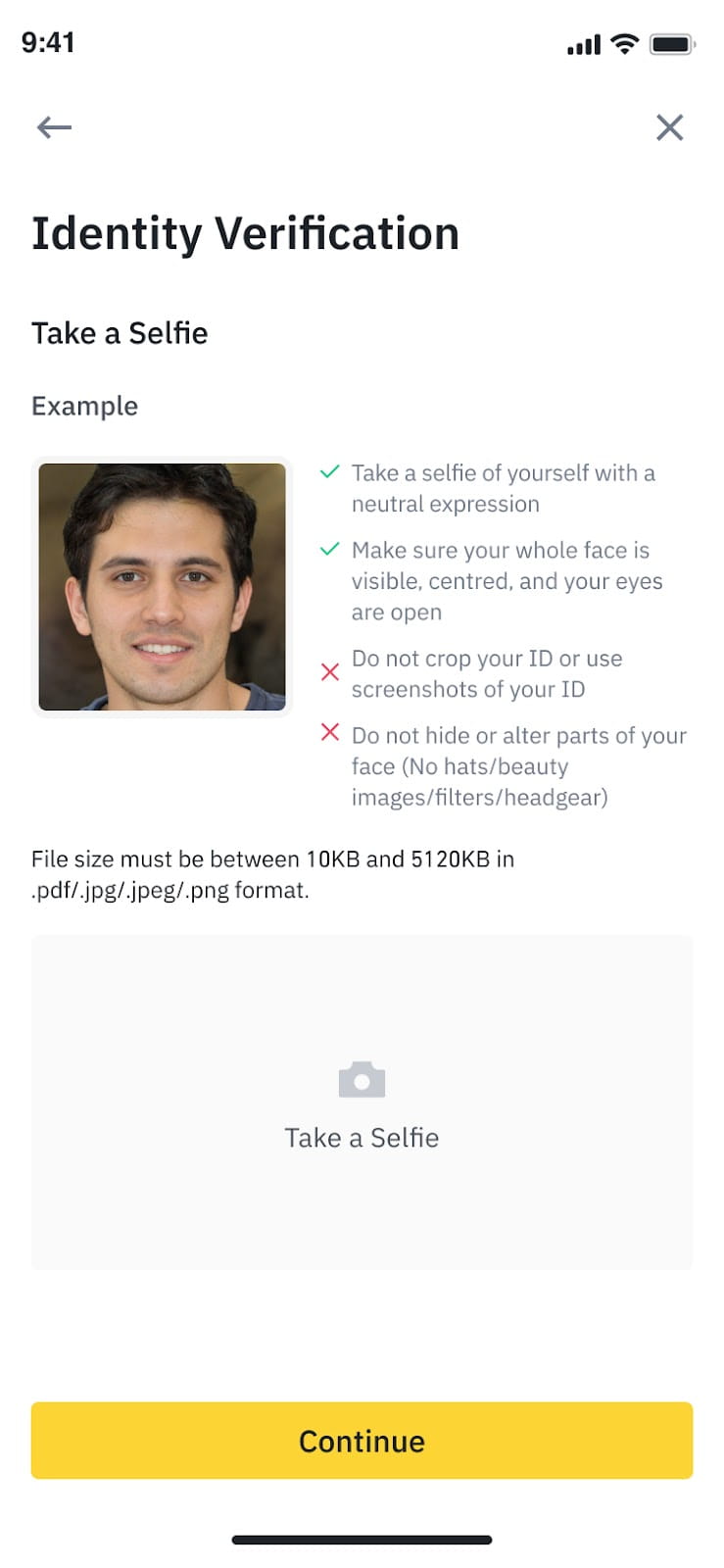The width and height of the screenshot is (724, 1568).
Task: Close the identity verification screen
Action: 669,127
